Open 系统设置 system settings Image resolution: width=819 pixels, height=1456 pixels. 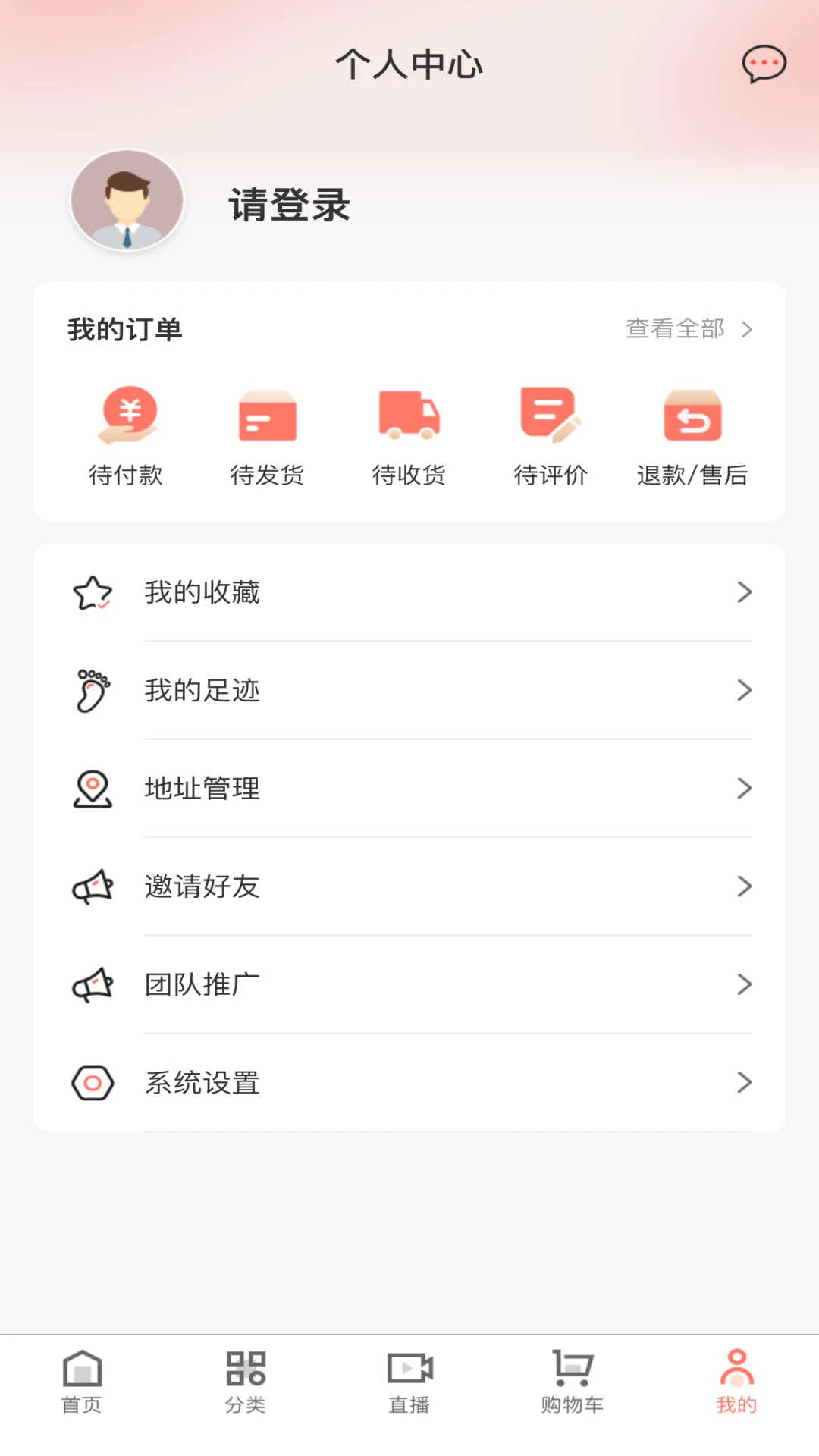coord(409,1082)
